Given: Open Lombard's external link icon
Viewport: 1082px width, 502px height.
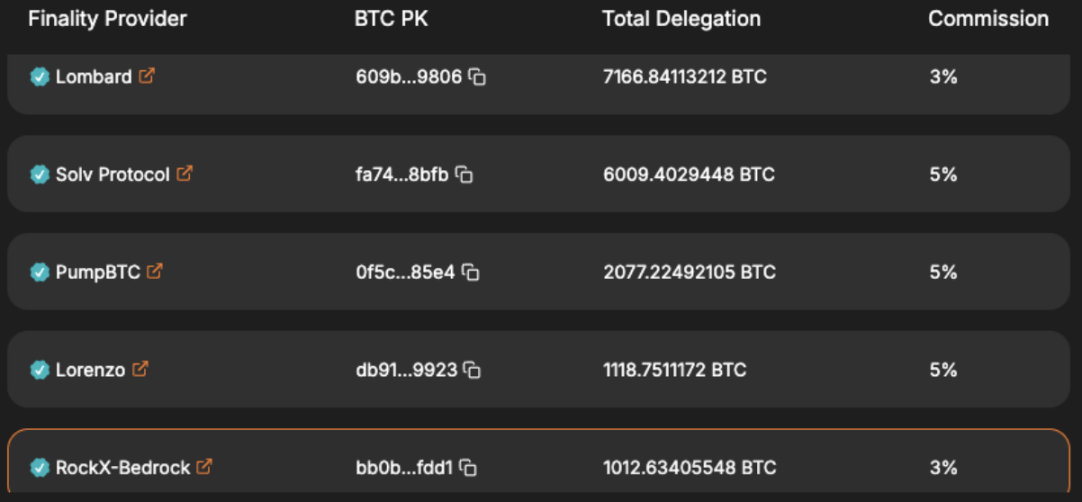Looking at the screenshot, I should click(147, 76).
